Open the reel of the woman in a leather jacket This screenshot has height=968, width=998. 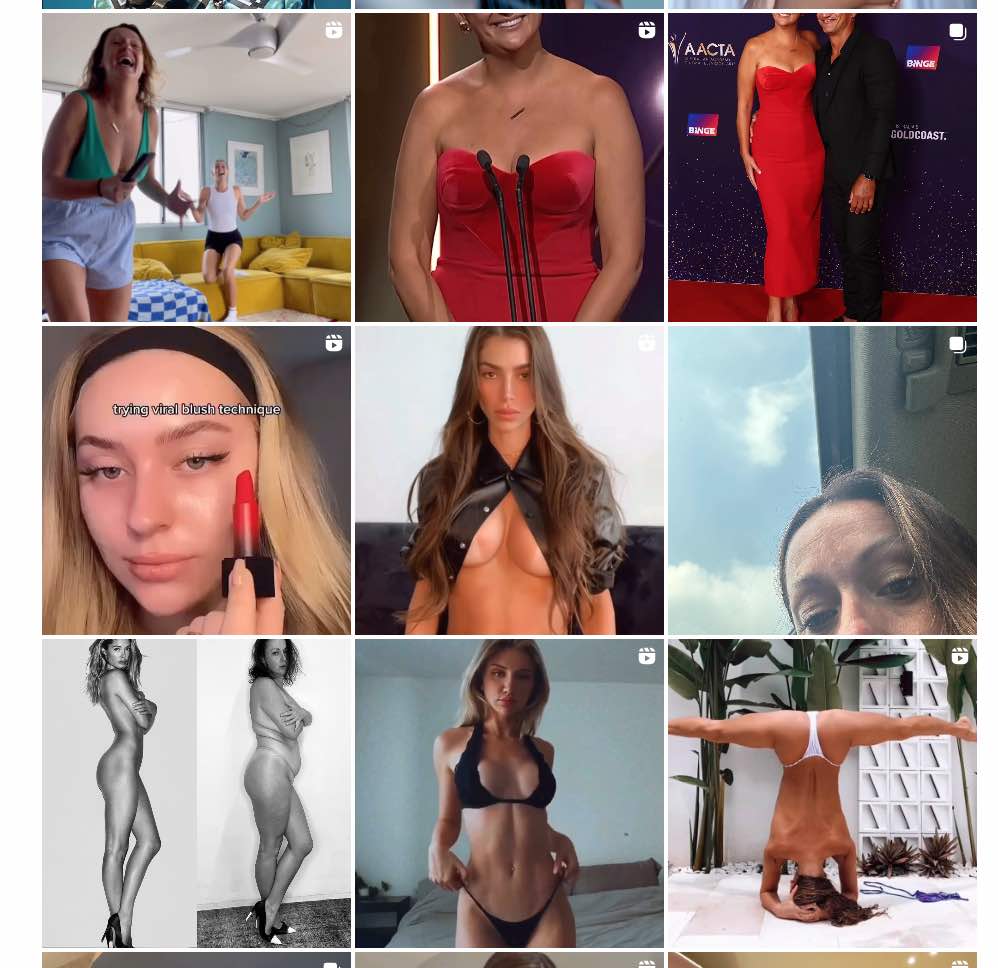coord(509,480)
